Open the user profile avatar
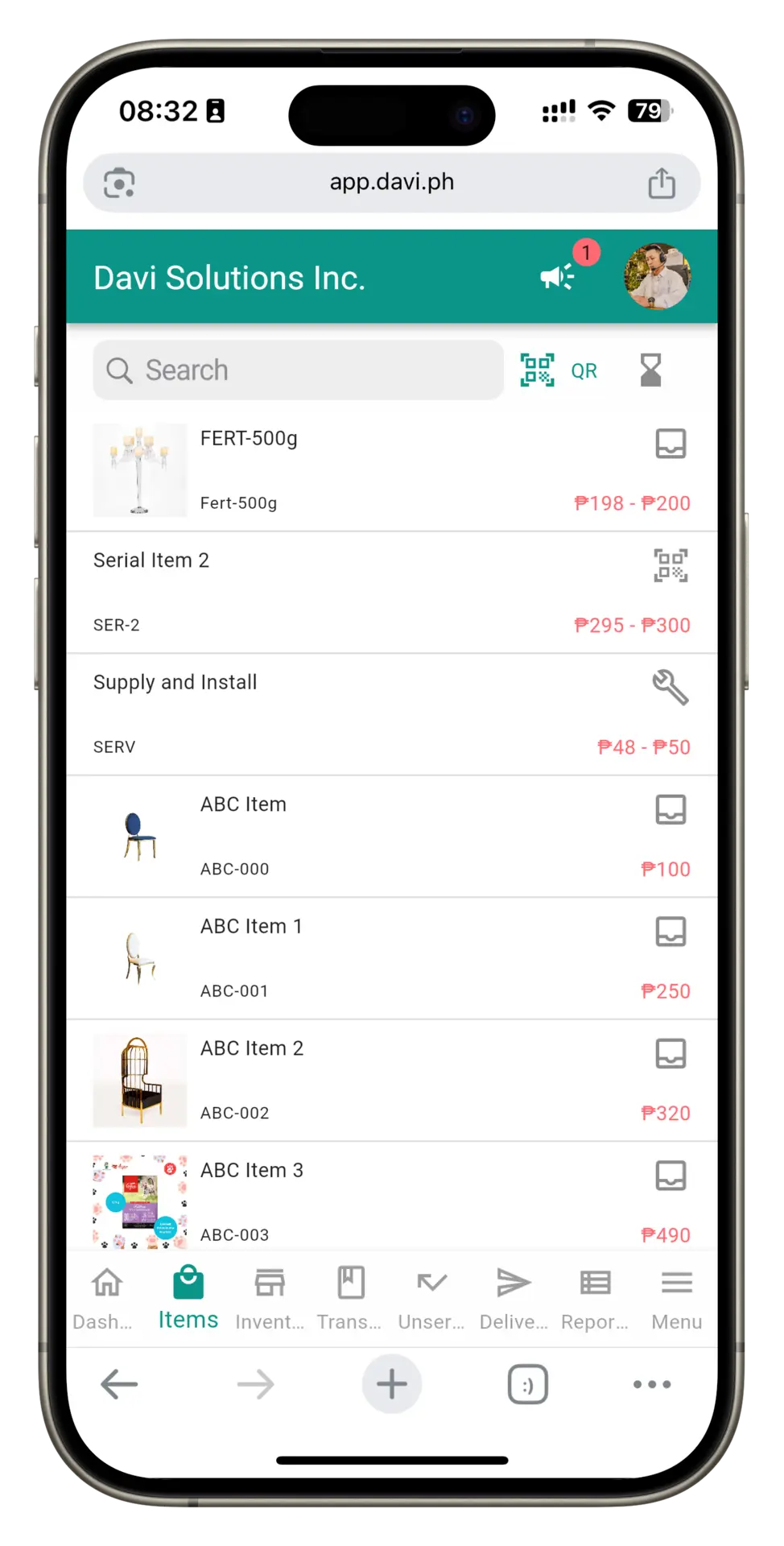784x1546 pixels. 657,276
